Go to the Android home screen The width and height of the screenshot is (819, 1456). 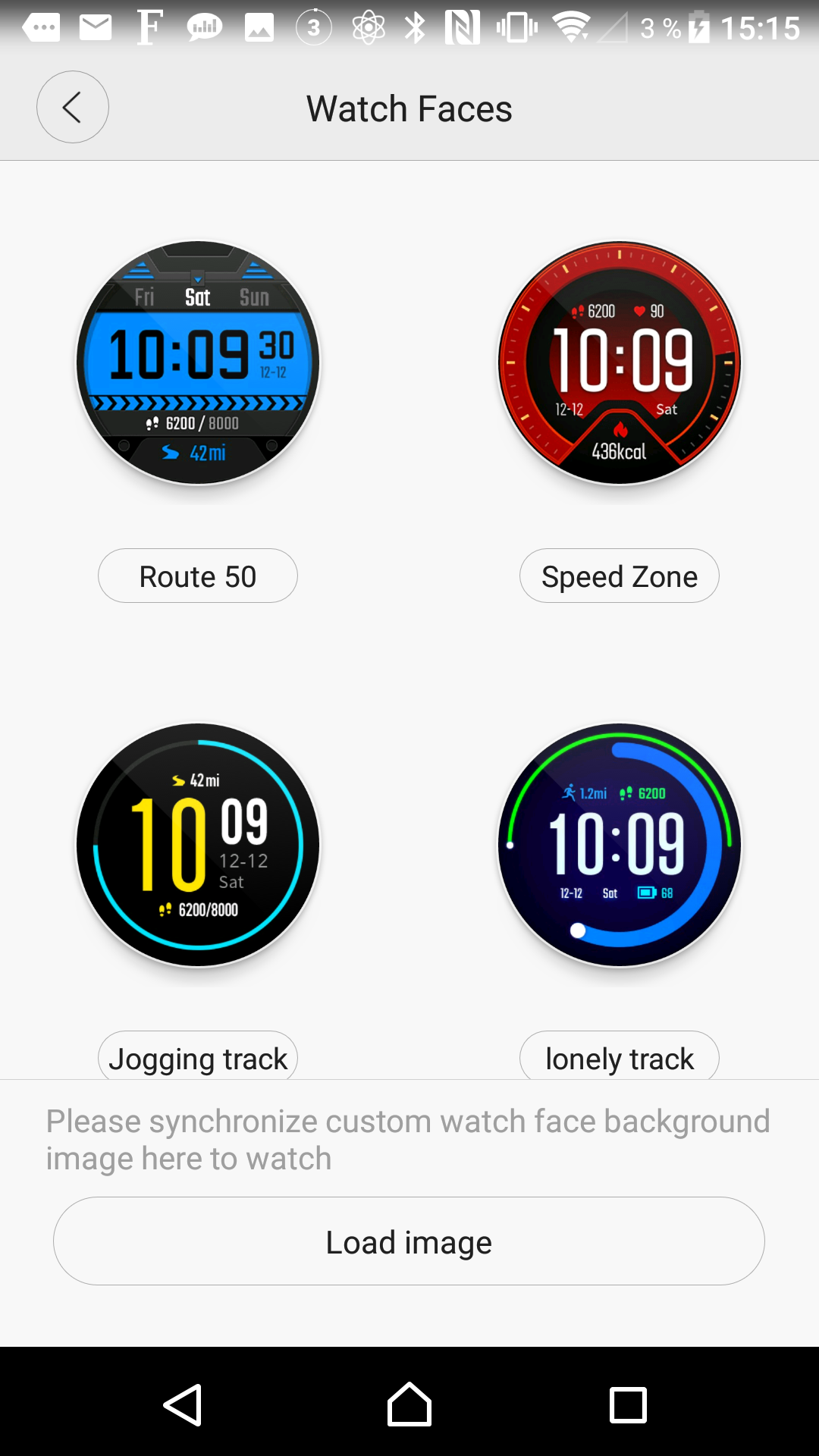[409, 1404]
